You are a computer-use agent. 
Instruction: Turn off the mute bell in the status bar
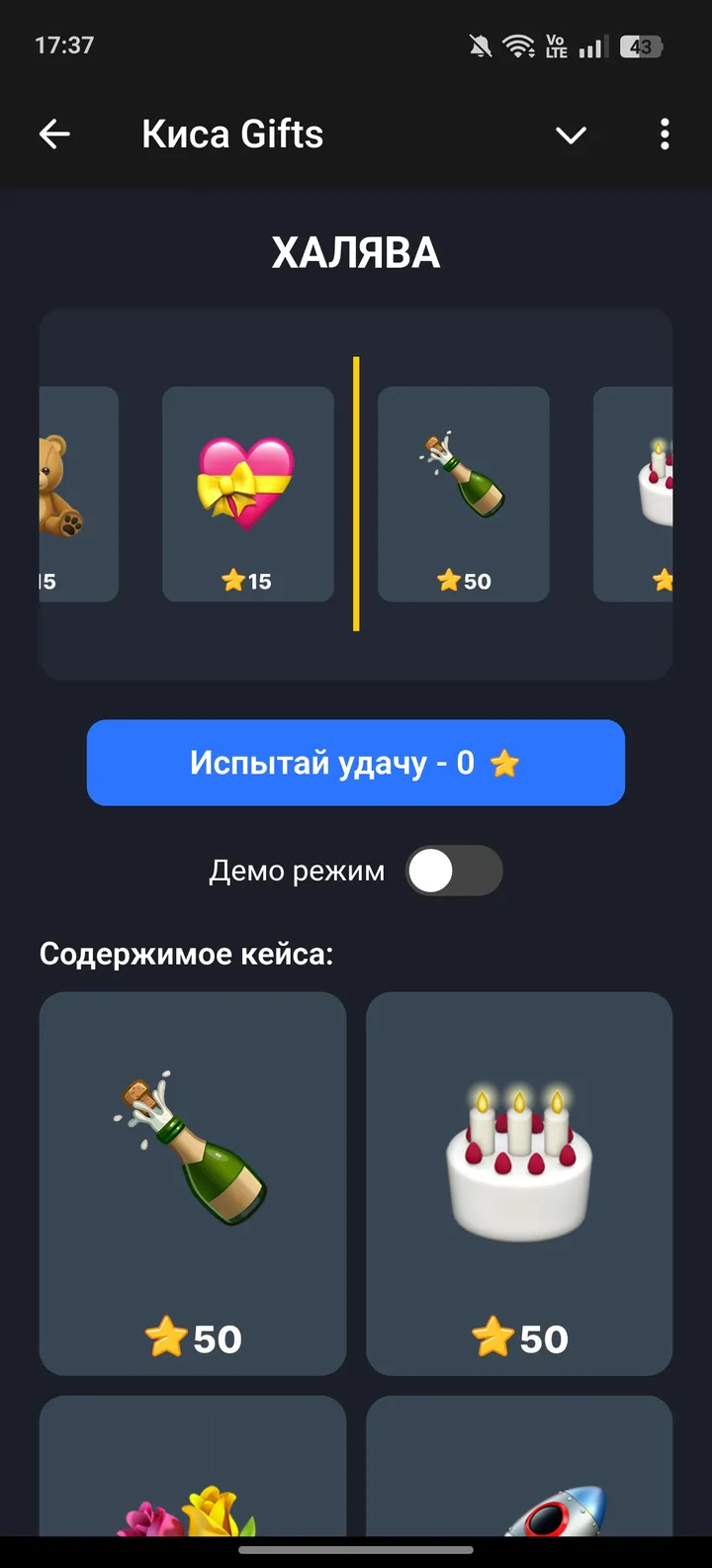click(x=481, y=46)
